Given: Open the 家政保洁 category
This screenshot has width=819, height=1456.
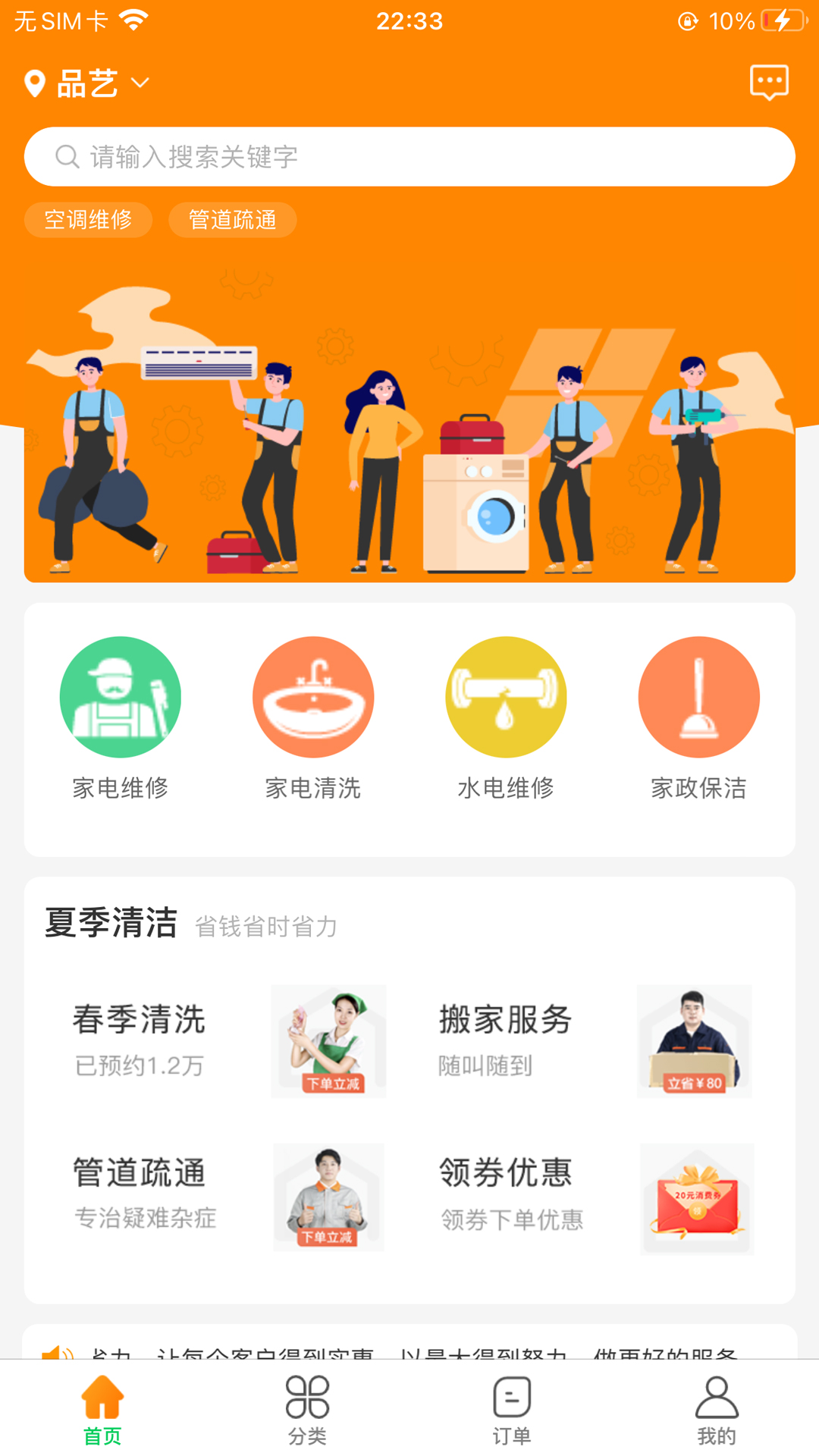Looking at the screenshot, I should [698, 717].
